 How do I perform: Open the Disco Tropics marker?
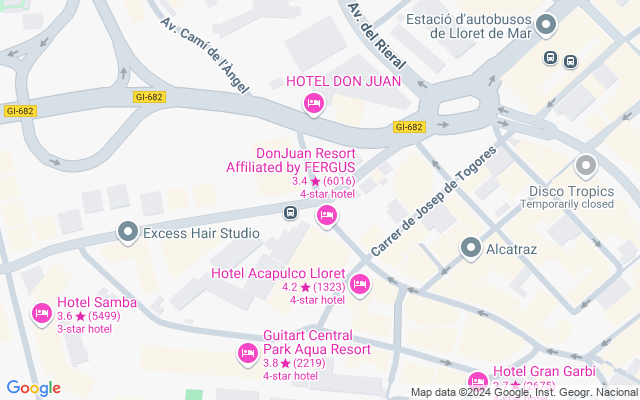tap(585, 165)
